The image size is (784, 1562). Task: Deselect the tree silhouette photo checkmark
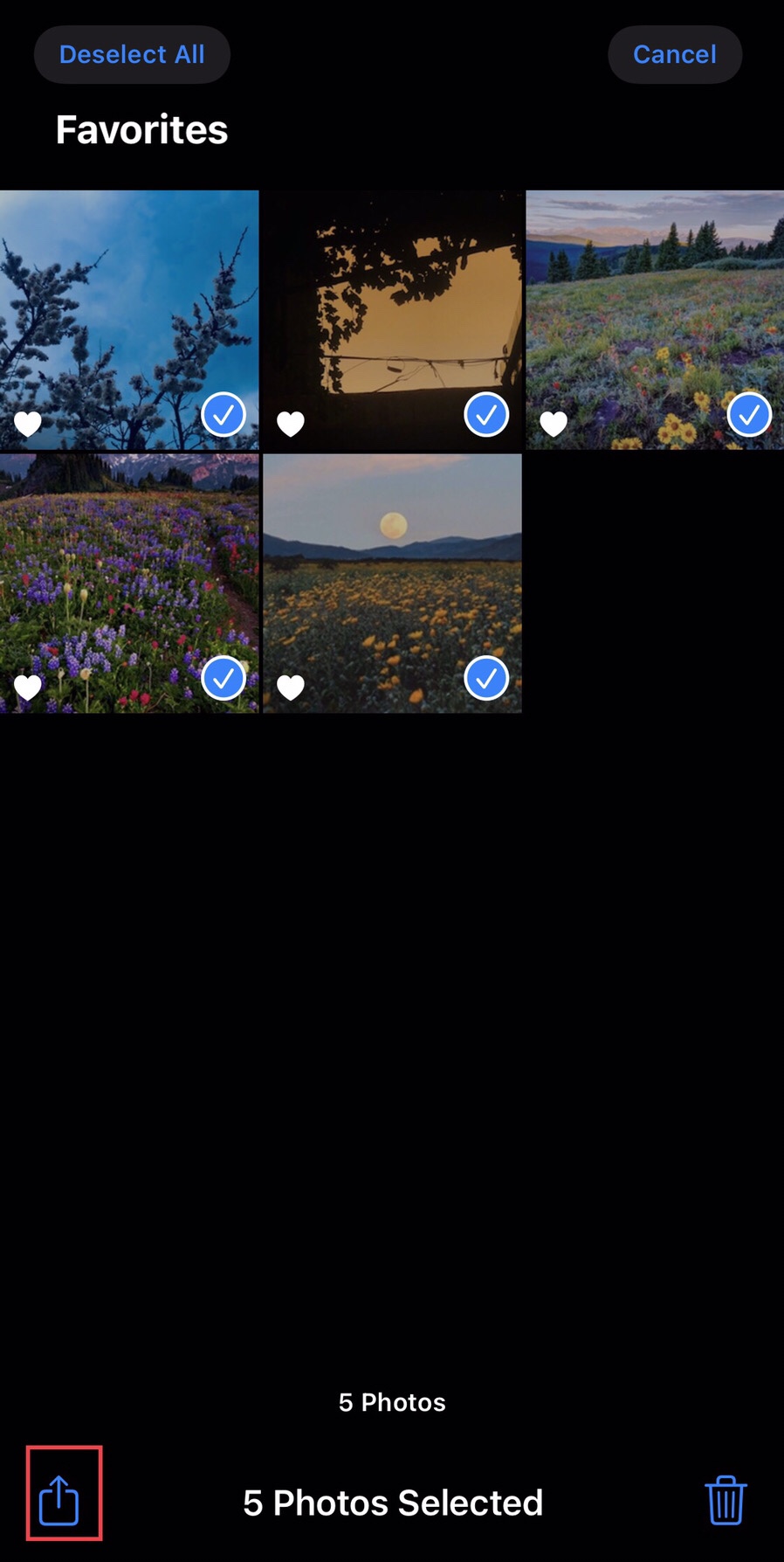click(x=486, y=414)
